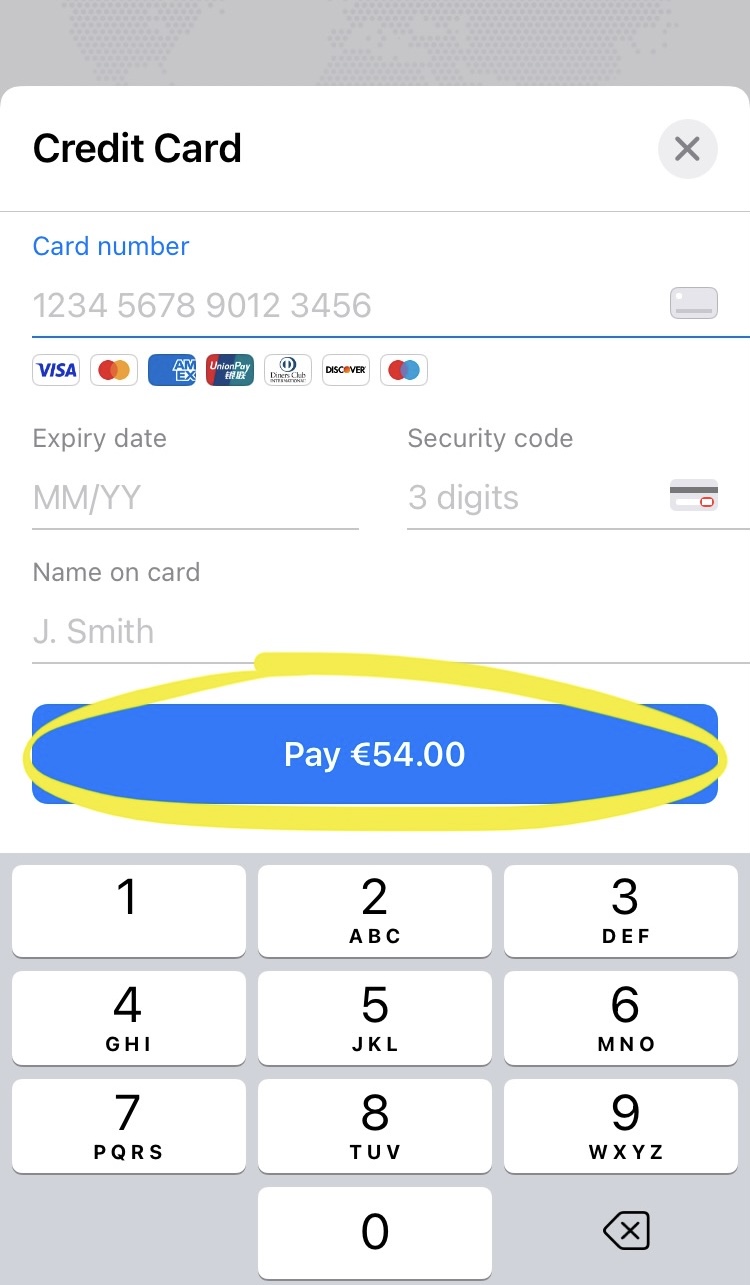Close the Credit Card dialog
Image resolution: width=750 pixels, height=1285 pixels.
687,149
